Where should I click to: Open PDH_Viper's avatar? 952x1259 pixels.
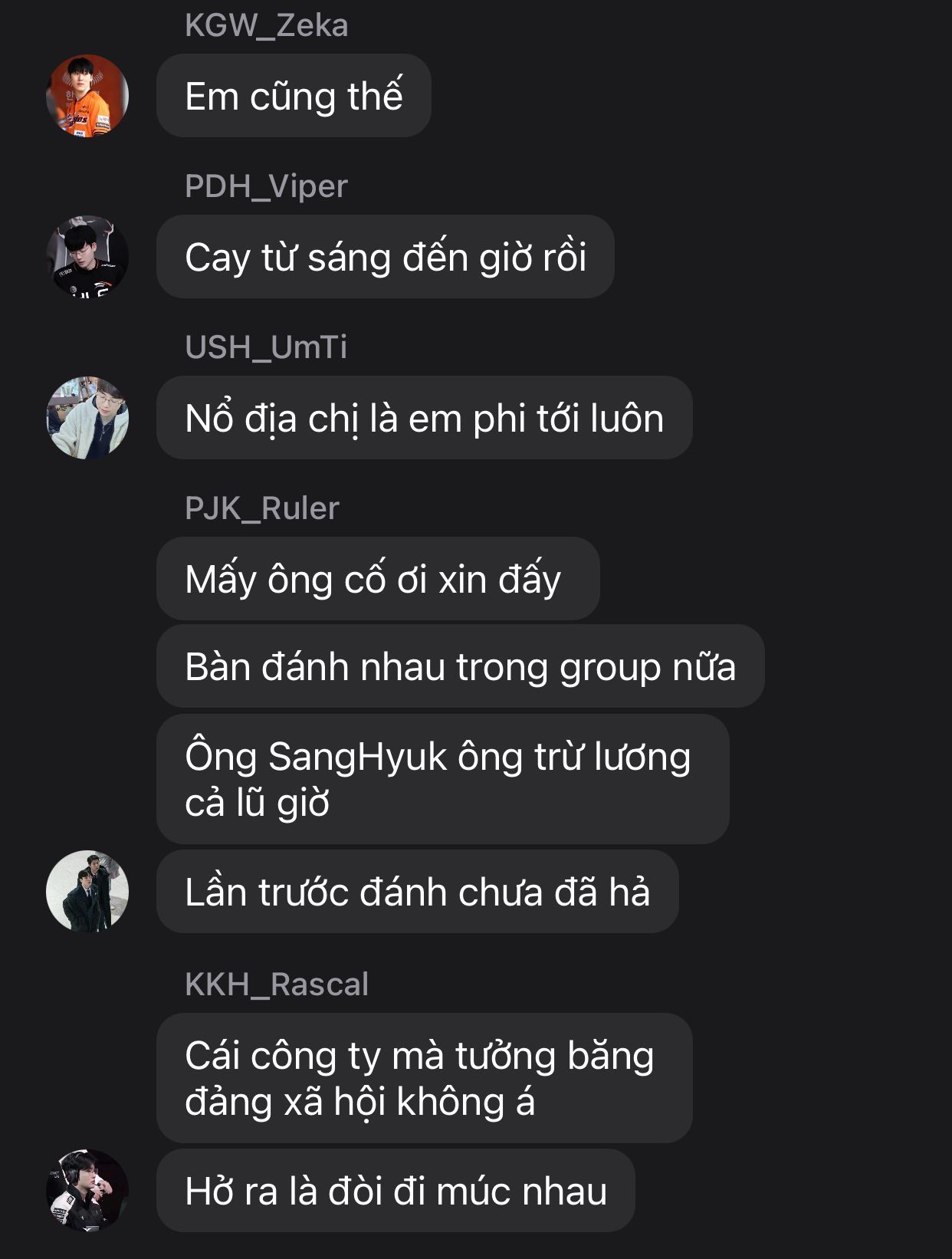(87, 257)
